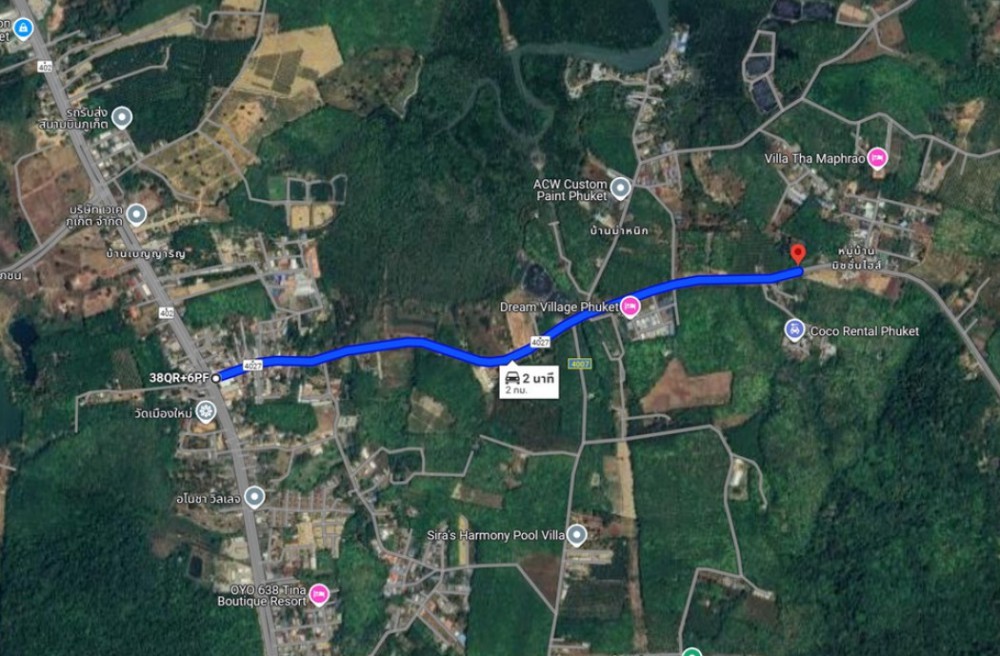Screen dimensions: 1000x656
Task: Open the วัดเมืองใหม่ temple marker
Action: point(206,412)
